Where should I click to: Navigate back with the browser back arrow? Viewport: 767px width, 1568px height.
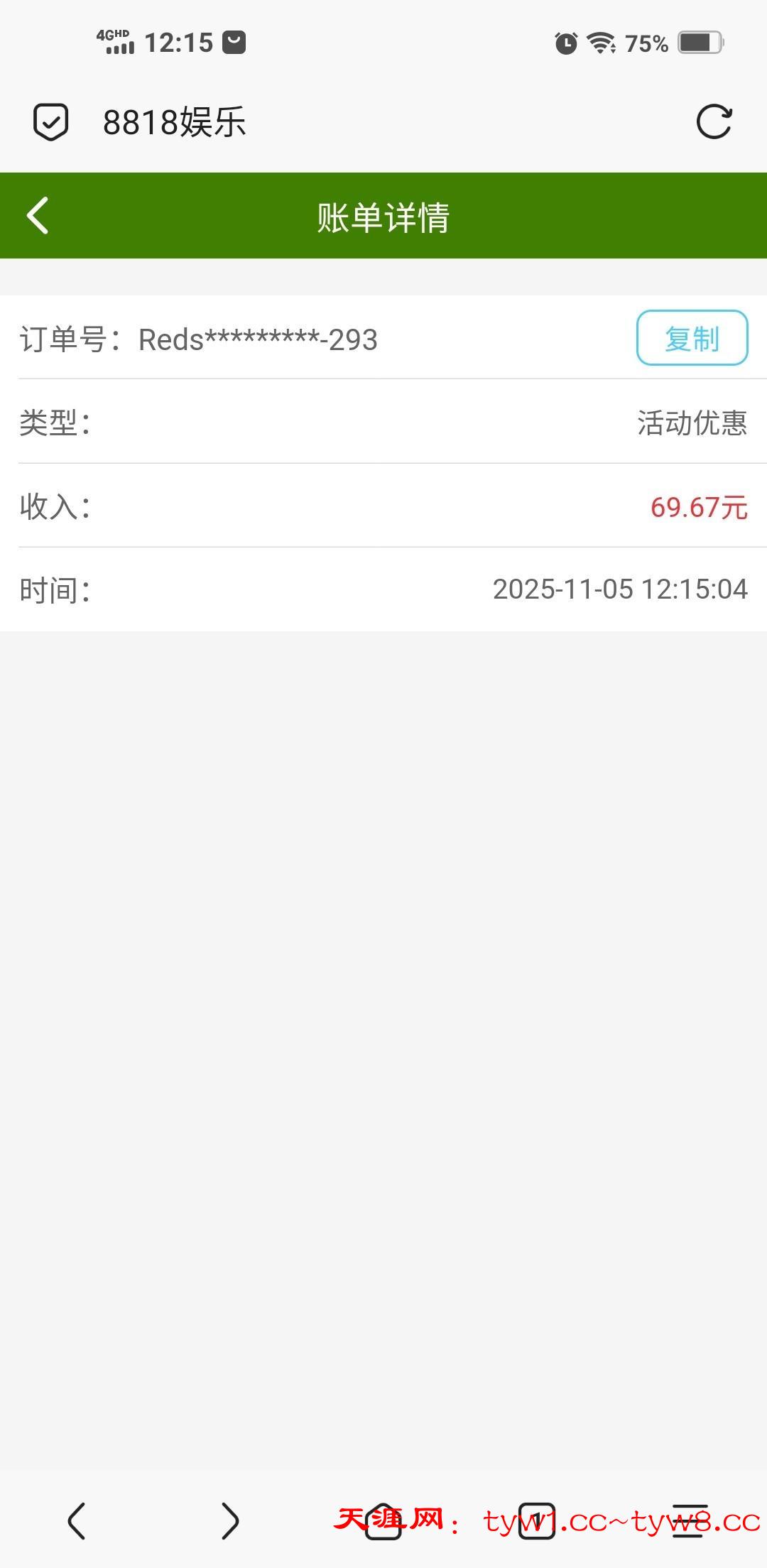tap(77, 1521)
